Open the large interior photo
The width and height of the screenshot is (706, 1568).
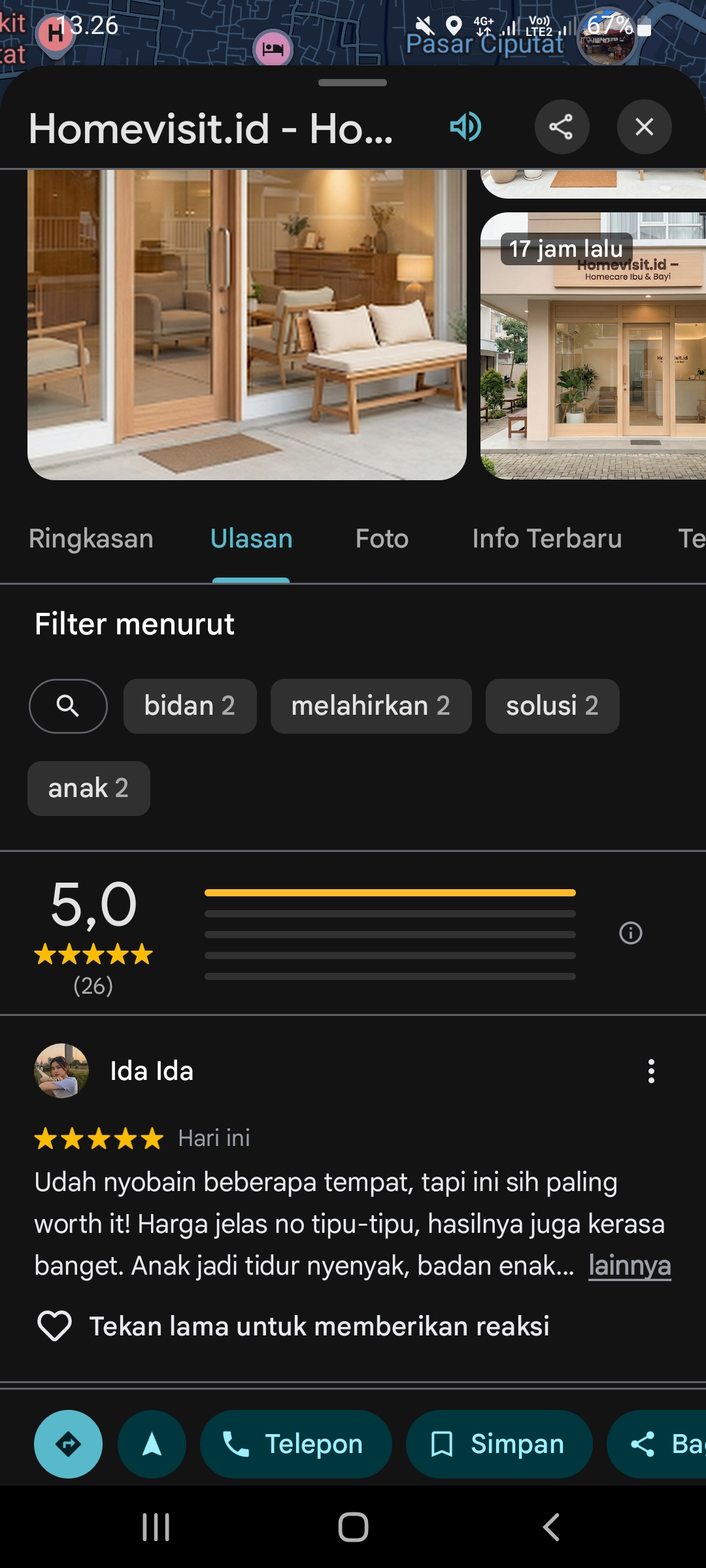tap(247, 325)
